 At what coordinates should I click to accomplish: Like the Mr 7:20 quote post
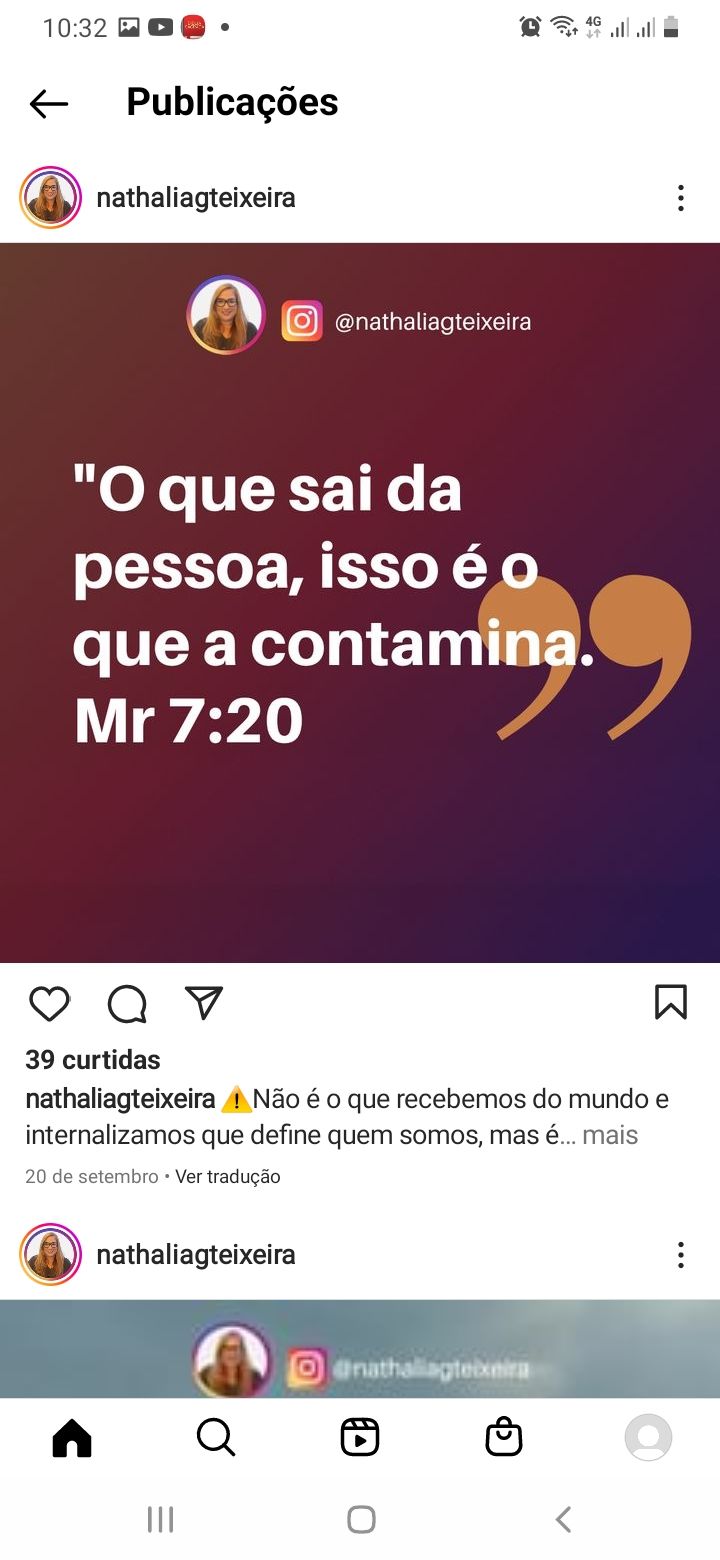[49, 1003]
